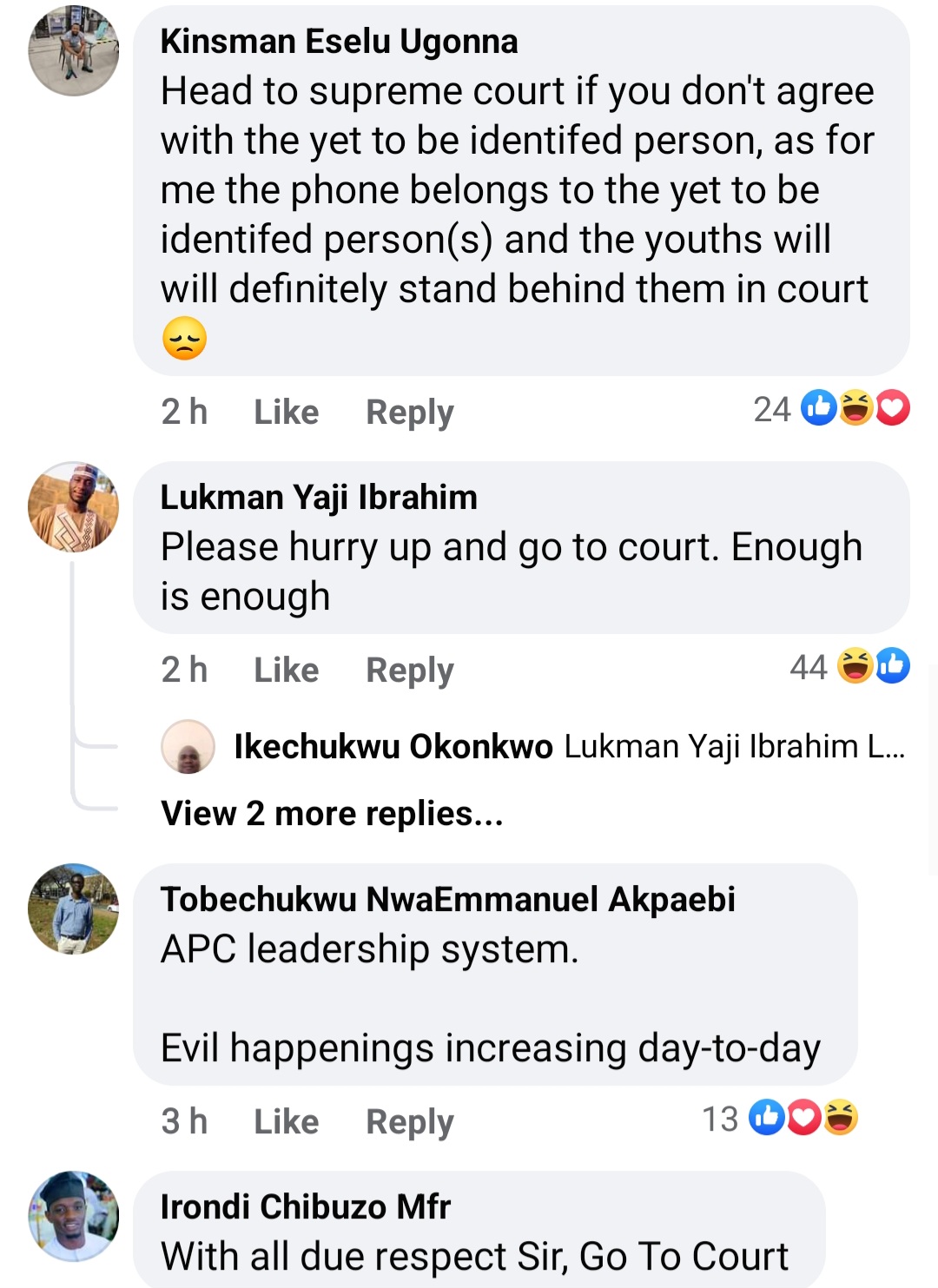Visit Irondi Chibuzo Mfr's profile name
The image size is (938, 1288).
(x=306, y=1207)
